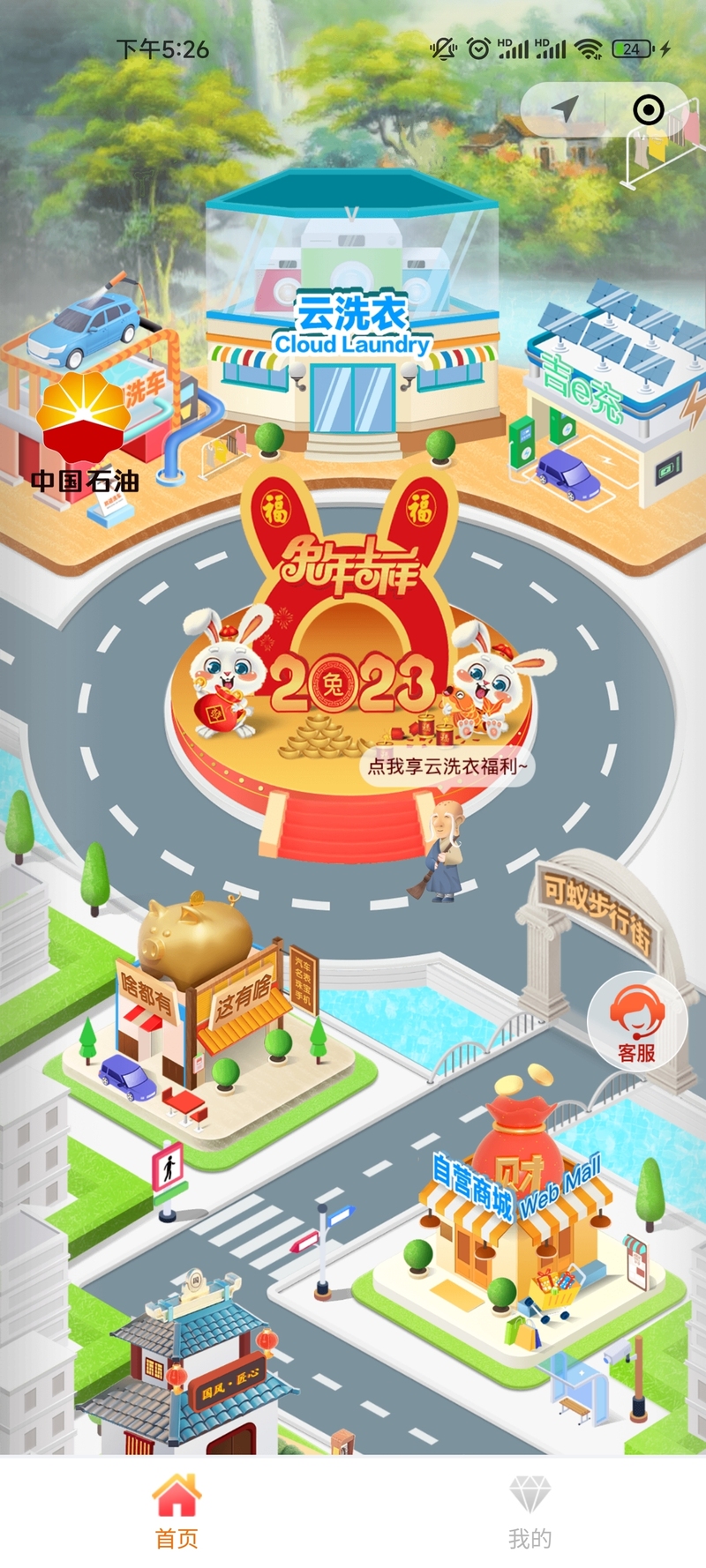Contact 客服 customer service
Image resolution: width=706 pixels, height=1568 pixels.
[637, 1021]
